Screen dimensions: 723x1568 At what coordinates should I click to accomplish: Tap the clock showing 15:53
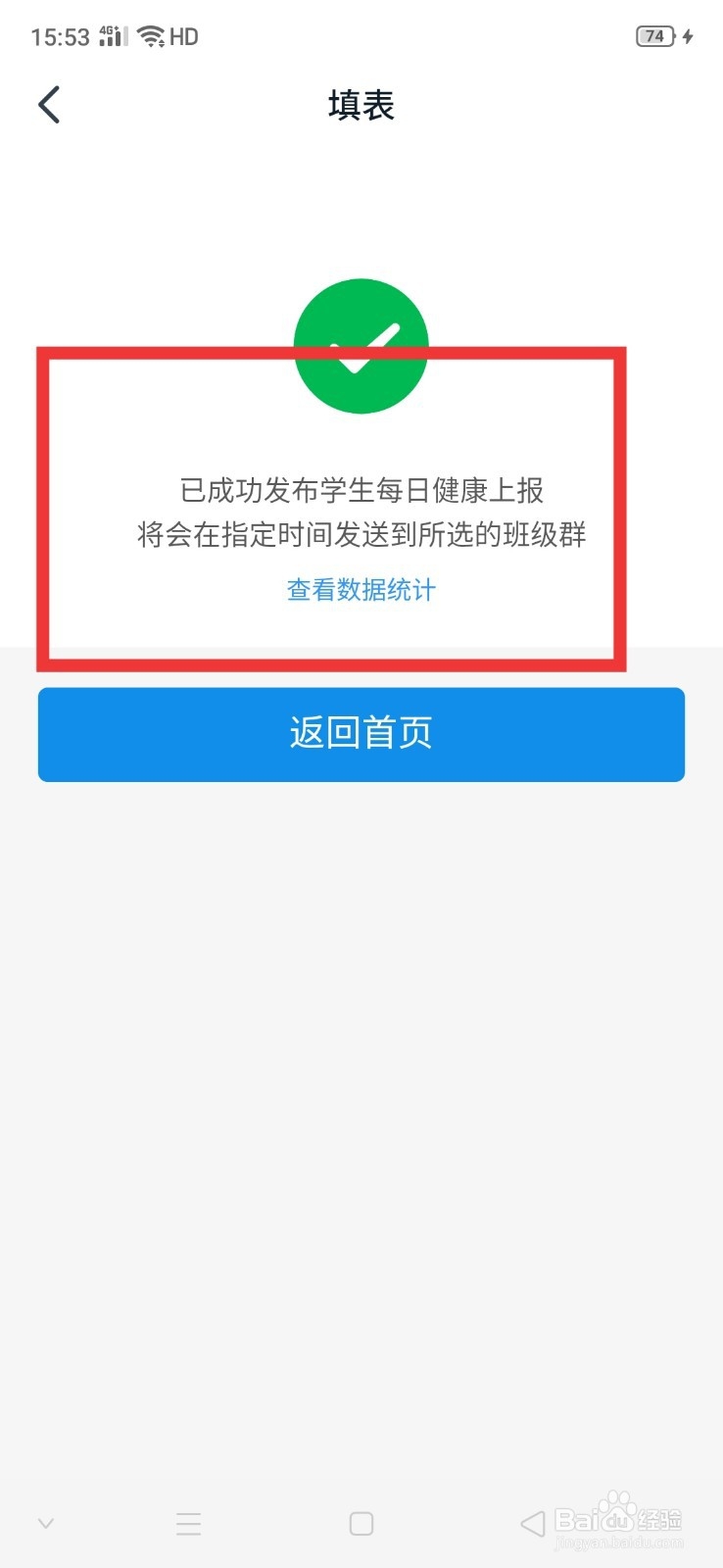point(61,35)
